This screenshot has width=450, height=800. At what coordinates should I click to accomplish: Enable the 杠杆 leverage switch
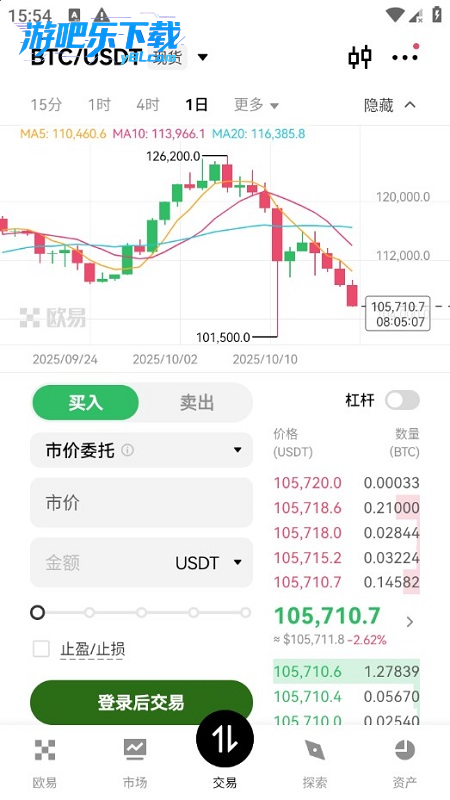pos(402,400)
